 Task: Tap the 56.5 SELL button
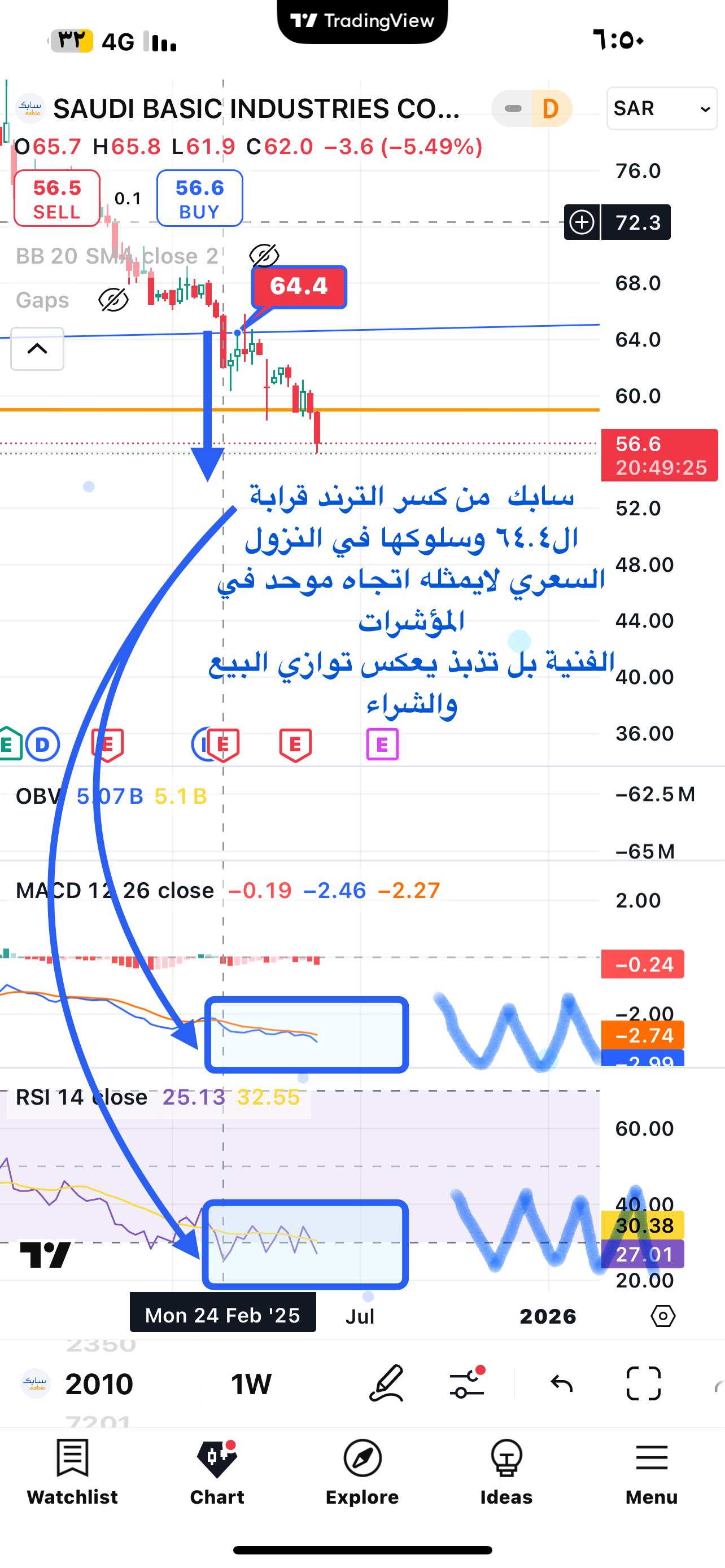point(56,199)
